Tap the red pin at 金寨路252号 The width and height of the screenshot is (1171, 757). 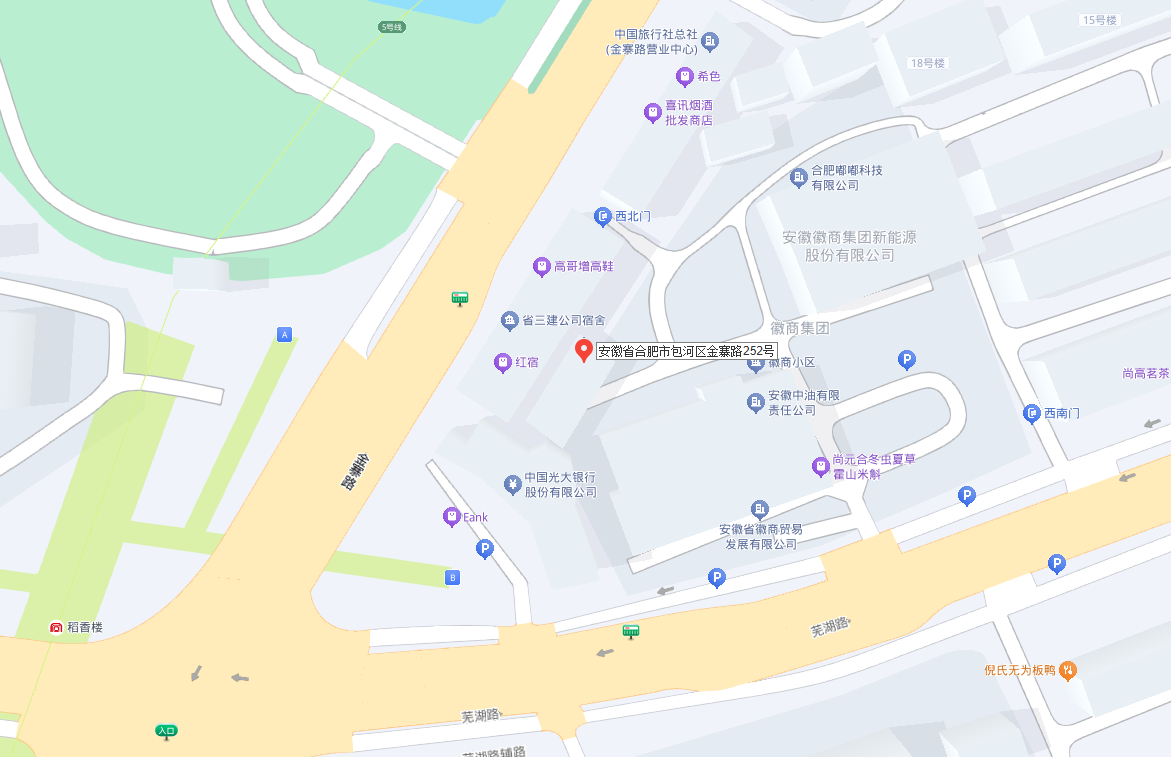pyautogui.click(x=584, y=350)
